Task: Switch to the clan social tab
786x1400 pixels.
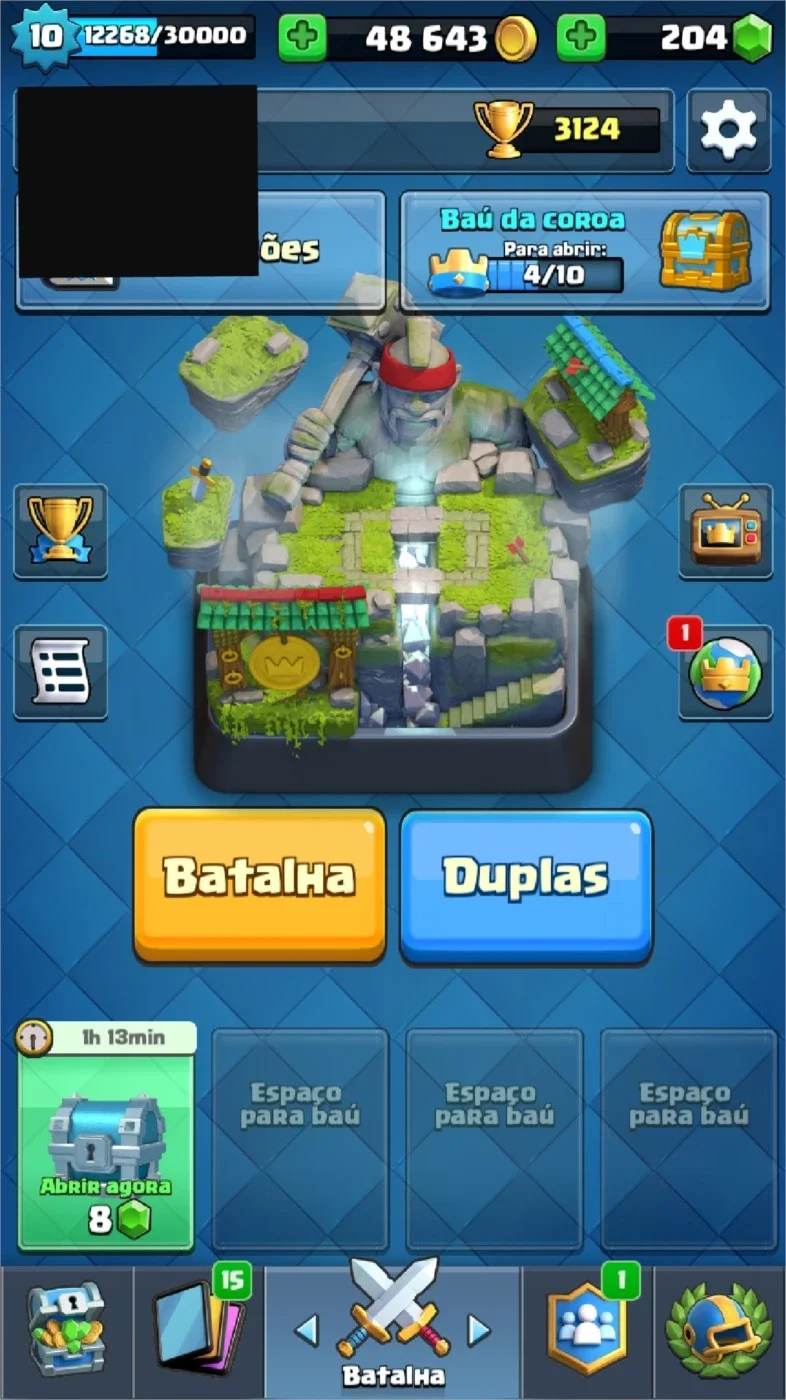Action: pyautogui.click(x=588, y=1328)
